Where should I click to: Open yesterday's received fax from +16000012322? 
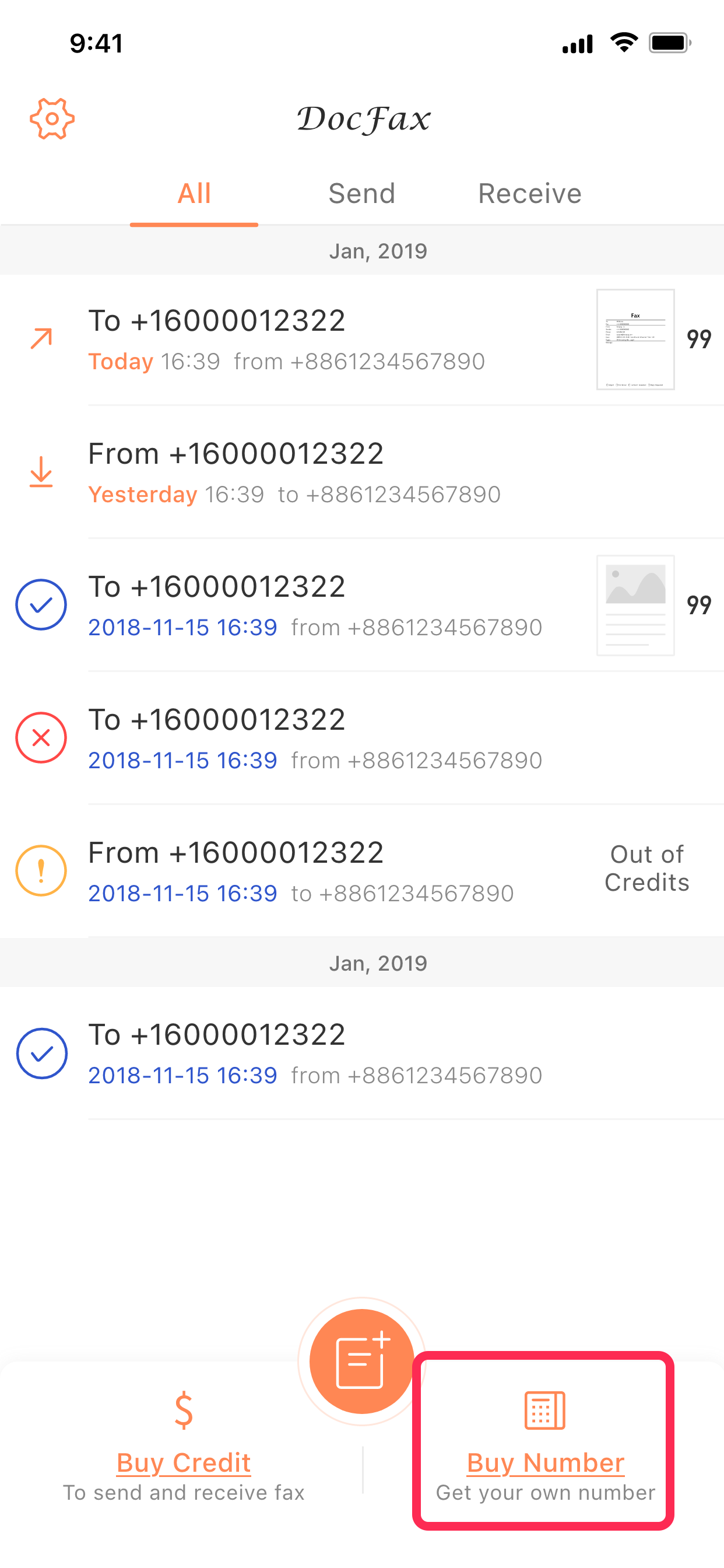(362, 473)
